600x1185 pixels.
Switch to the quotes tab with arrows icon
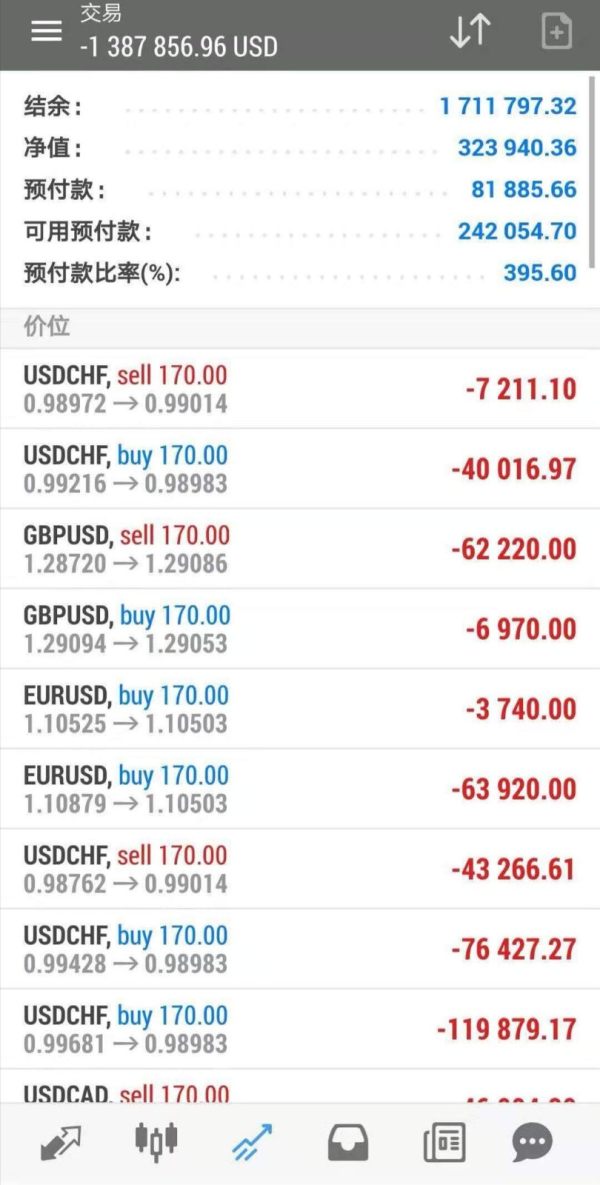pos(61,1142)
